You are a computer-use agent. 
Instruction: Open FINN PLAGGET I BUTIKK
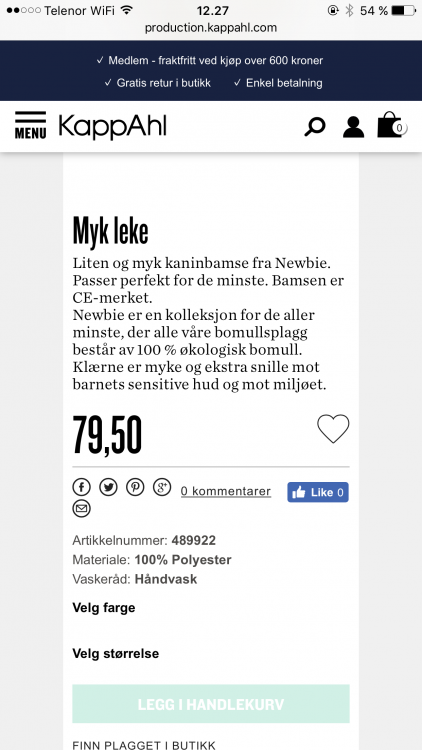tap(144, 745)
